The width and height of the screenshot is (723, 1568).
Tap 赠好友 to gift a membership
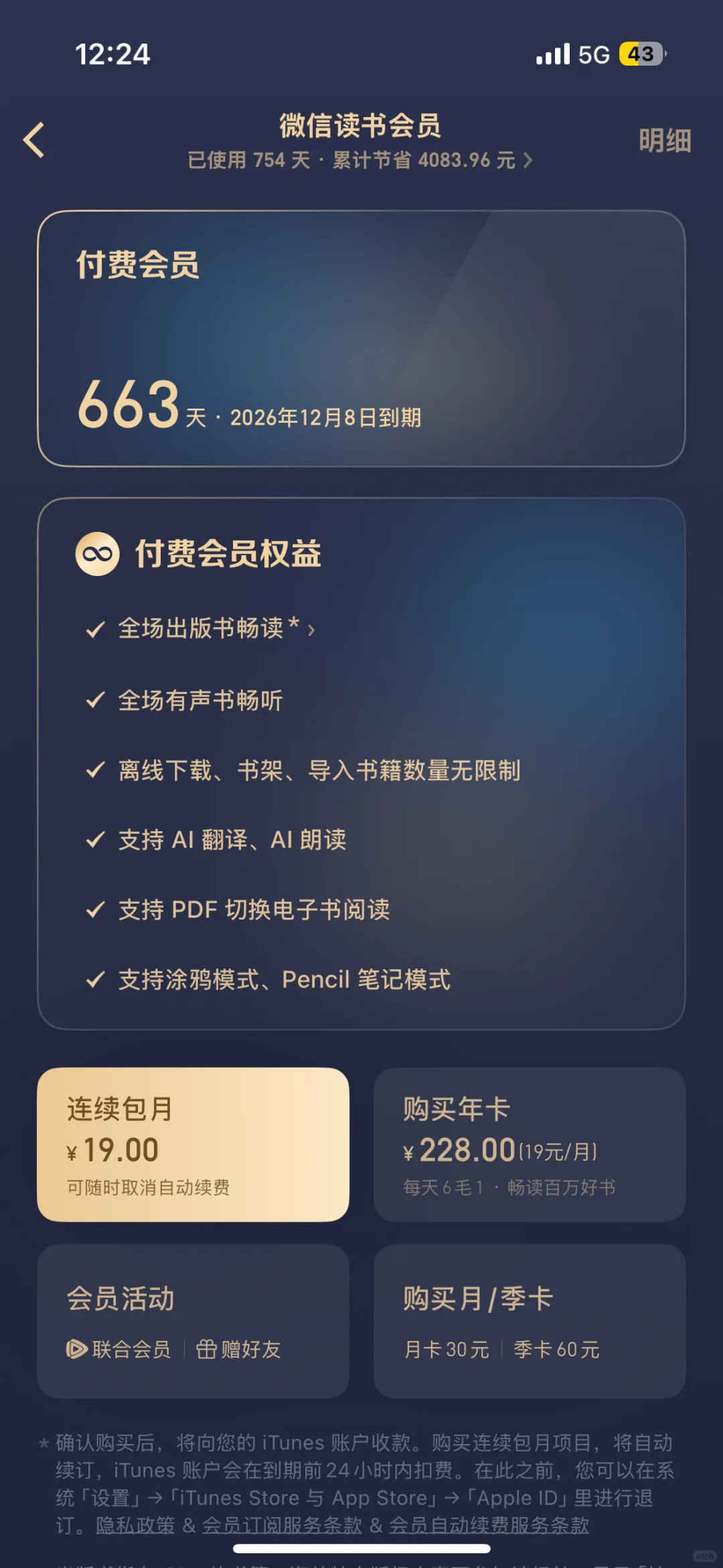238,1349
